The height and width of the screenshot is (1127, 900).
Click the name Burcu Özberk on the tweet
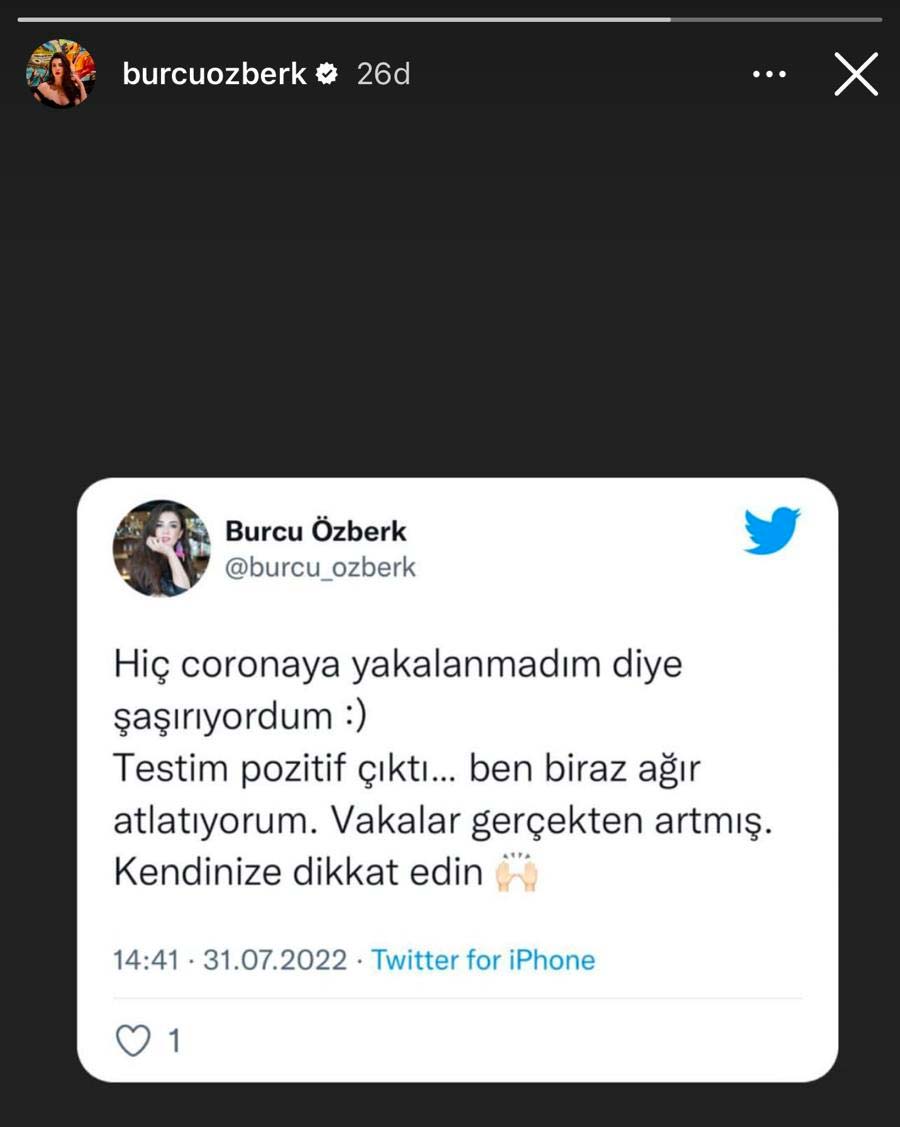pyautogui.click(x=315, y=531)
